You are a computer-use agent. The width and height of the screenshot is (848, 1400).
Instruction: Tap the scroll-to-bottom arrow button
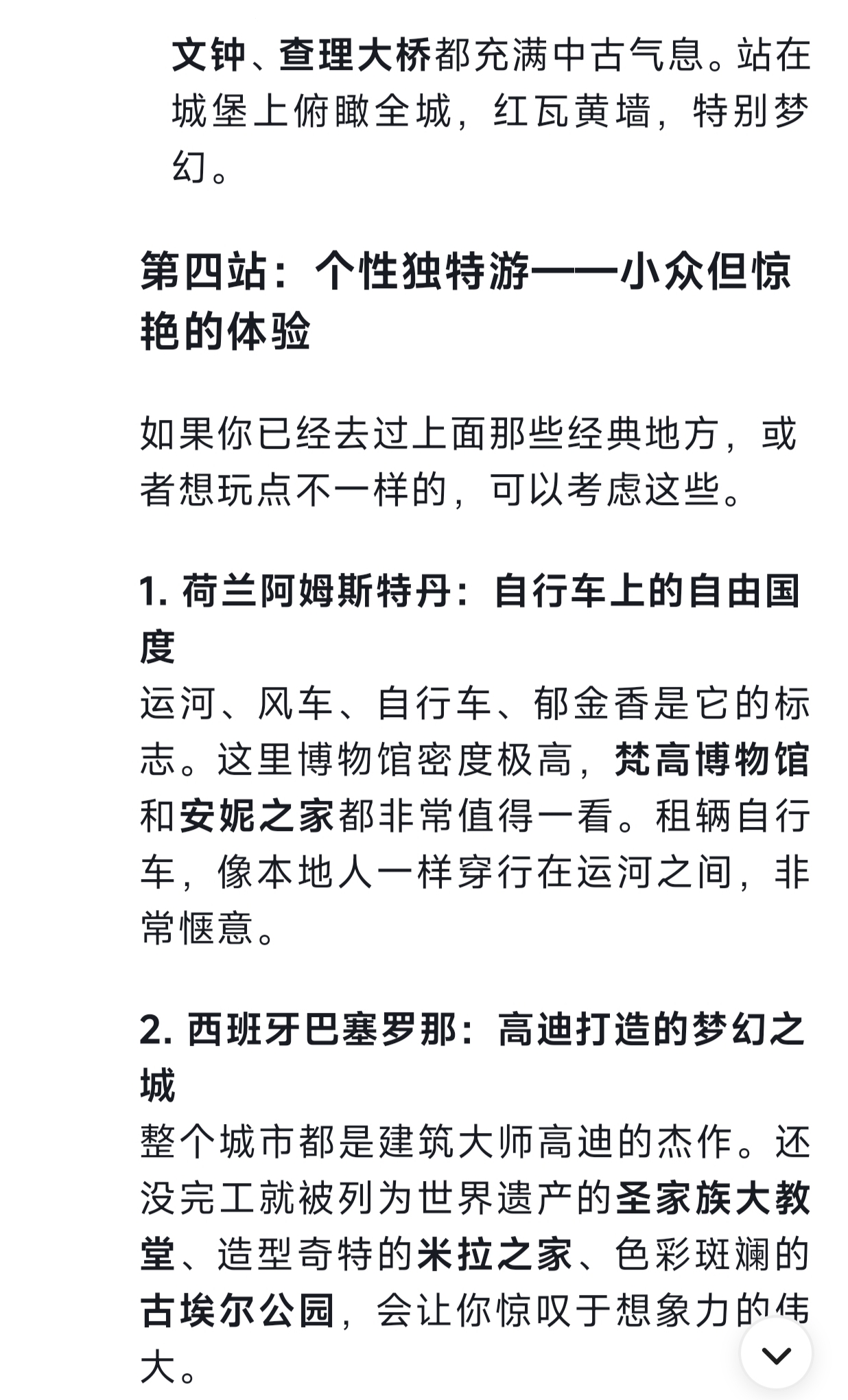(776, 1354)
